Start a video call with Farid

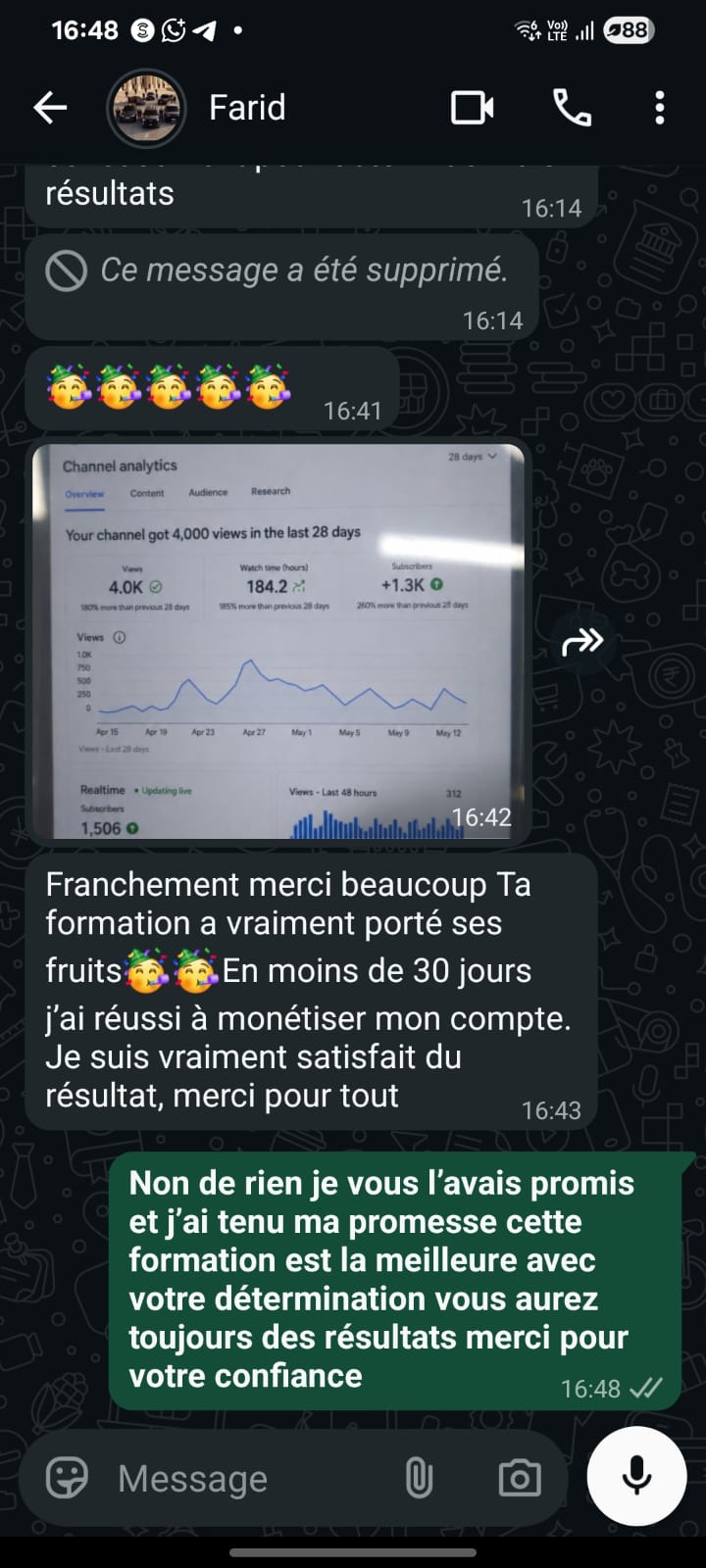[472, 108]
